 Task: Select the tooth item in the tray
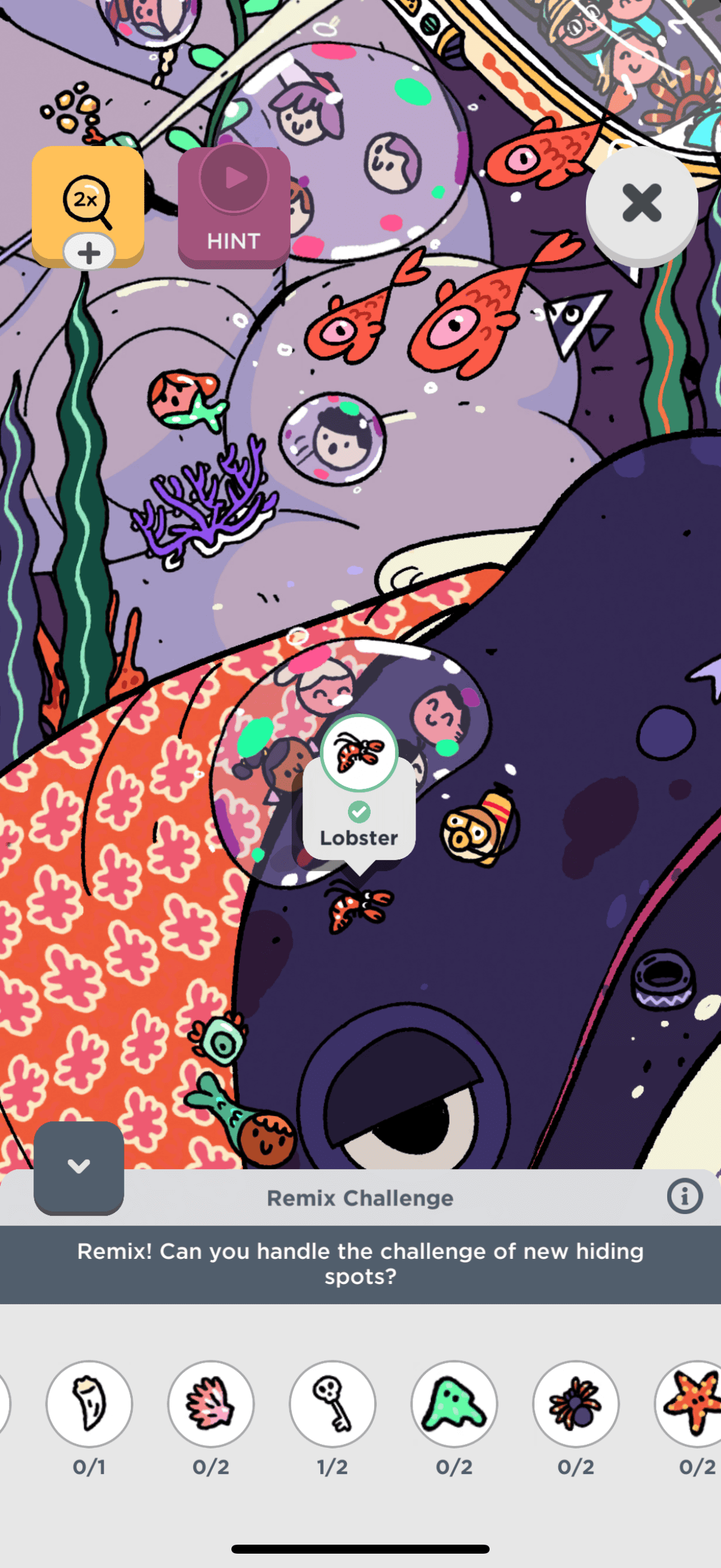pyautogui.click(x=89, y=1404)
